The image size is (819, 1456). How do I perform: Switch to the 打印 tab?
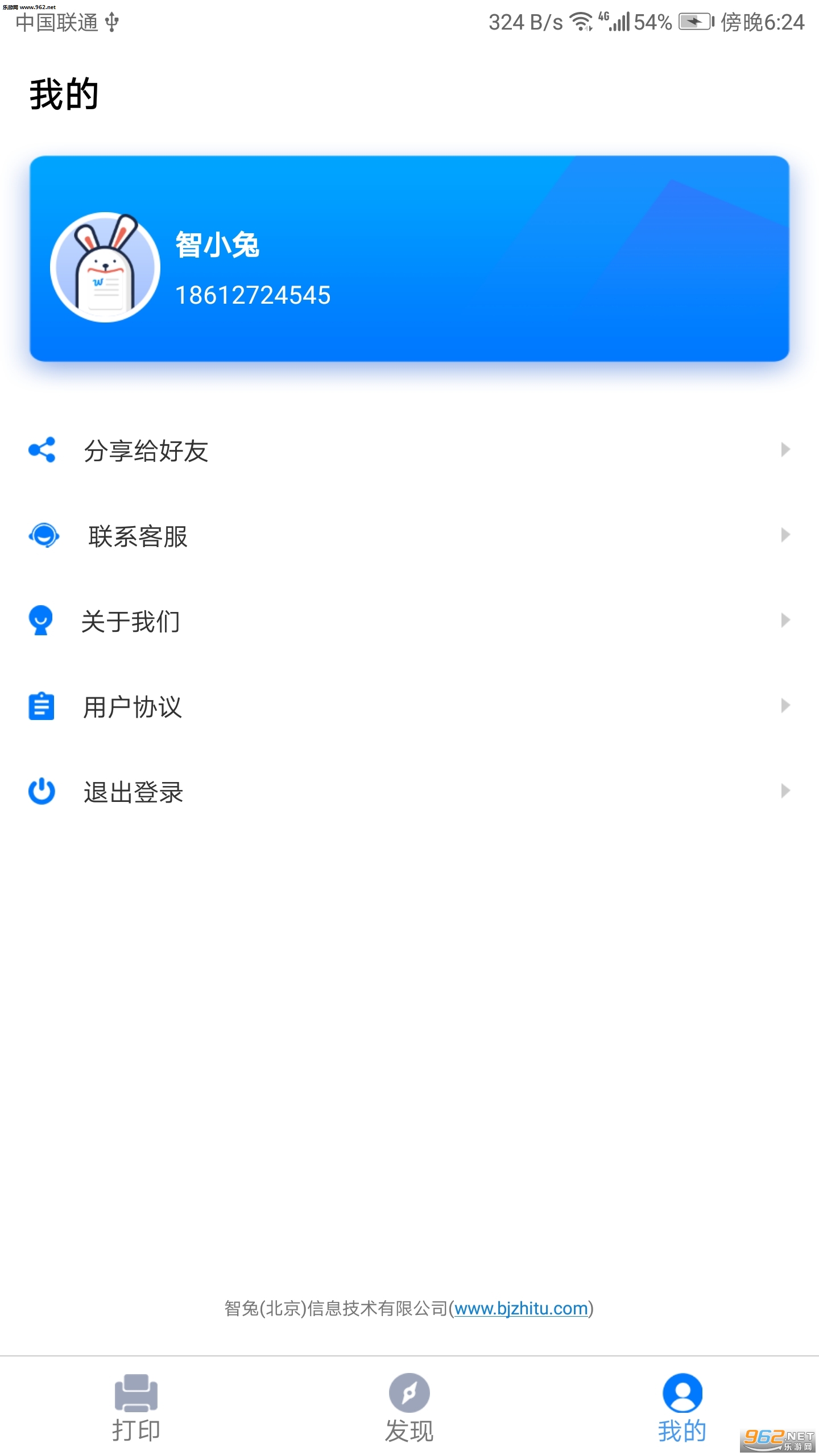tap(136, 1407)
